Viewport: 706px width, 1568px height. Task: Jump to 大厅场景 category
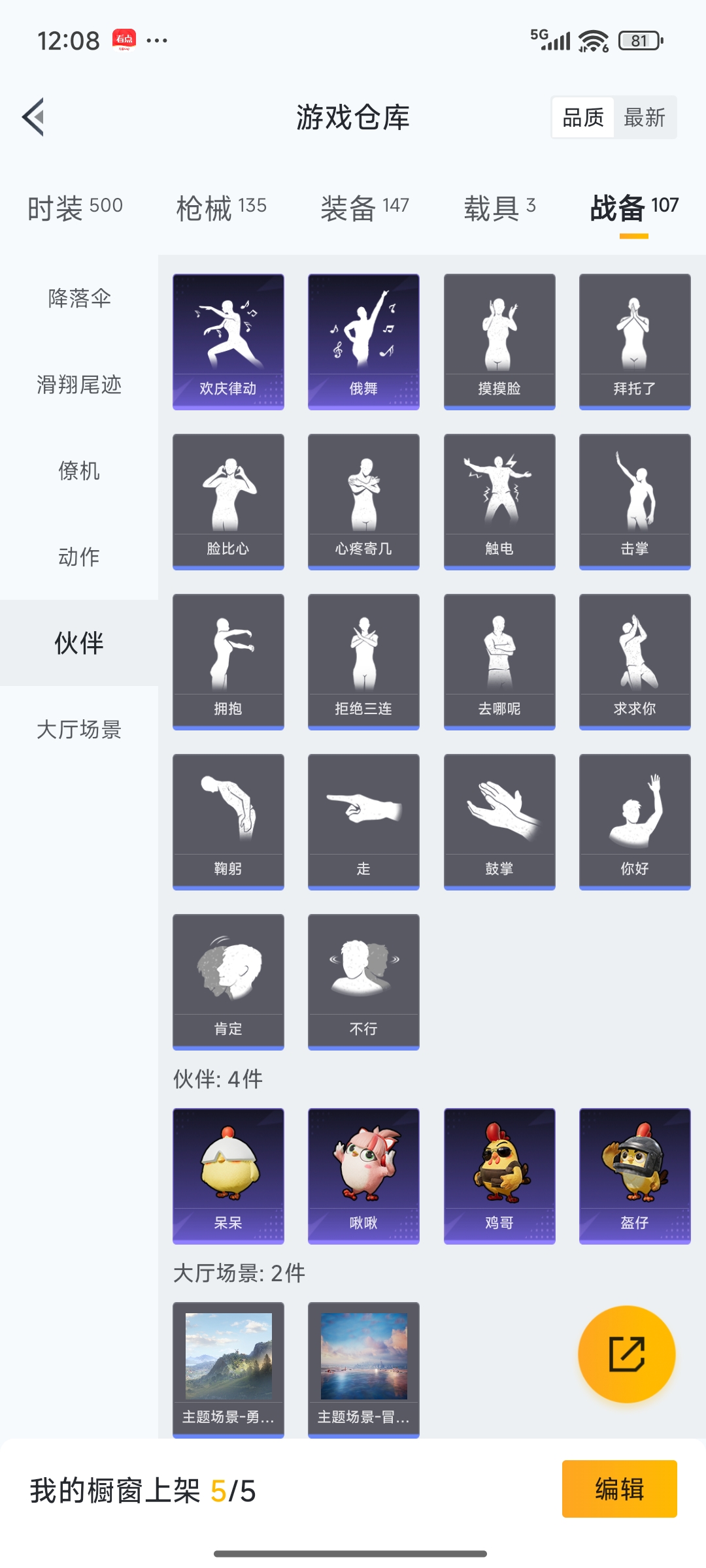79,729
